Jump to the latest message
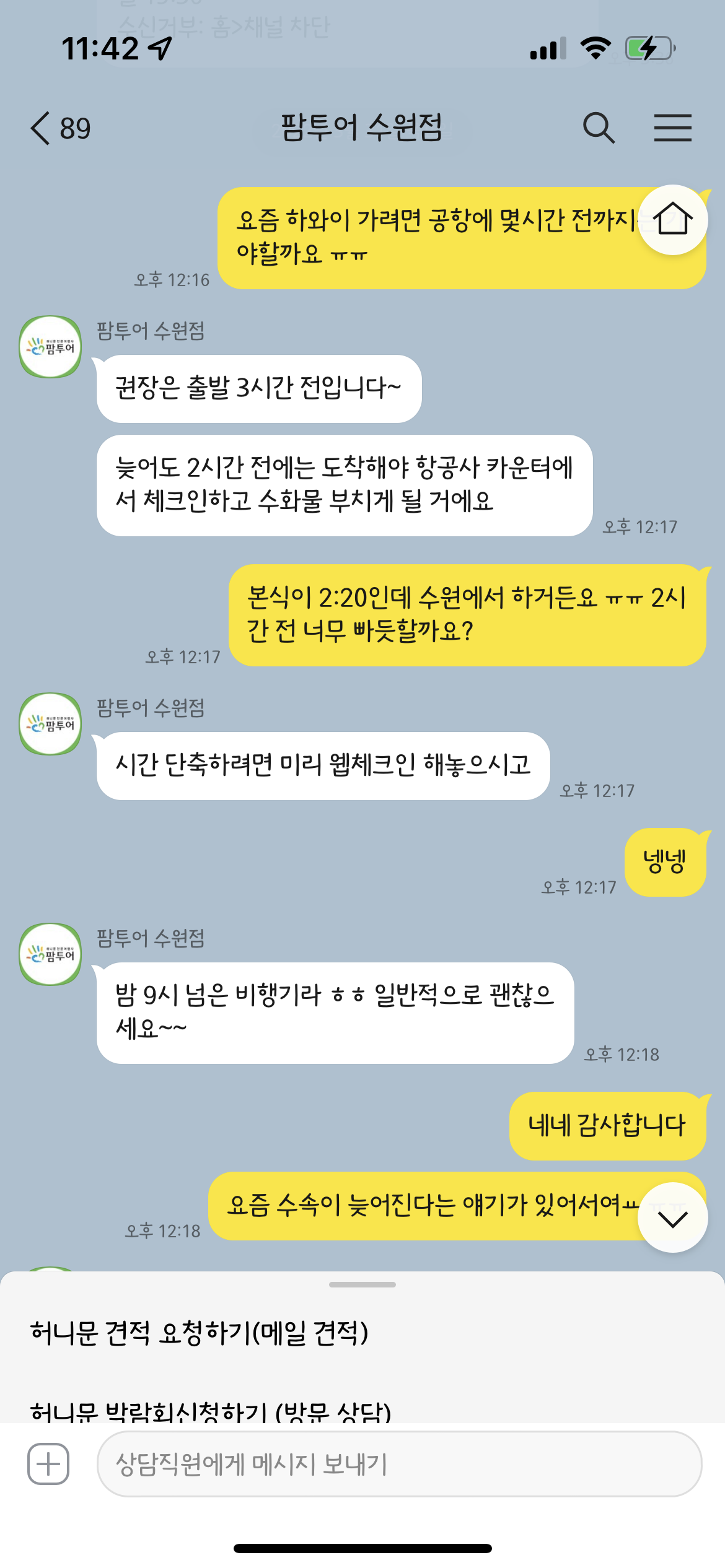This screenshot has height=1568, width=725. pyautogui.click(x=672, y=1218)
